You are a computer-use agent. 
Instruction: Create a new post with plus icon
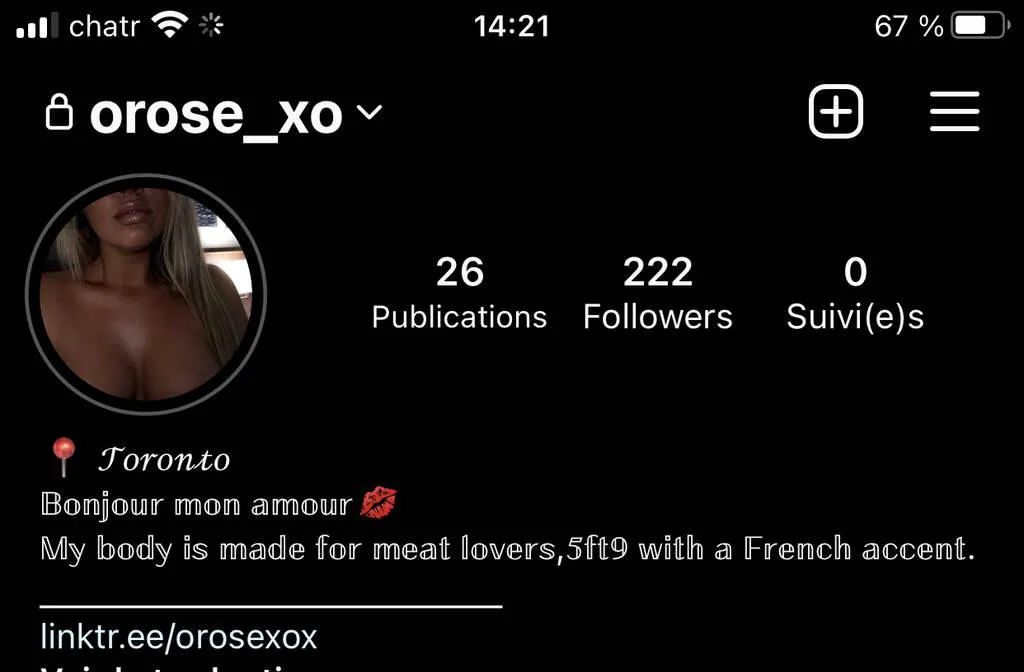(835, 112)
